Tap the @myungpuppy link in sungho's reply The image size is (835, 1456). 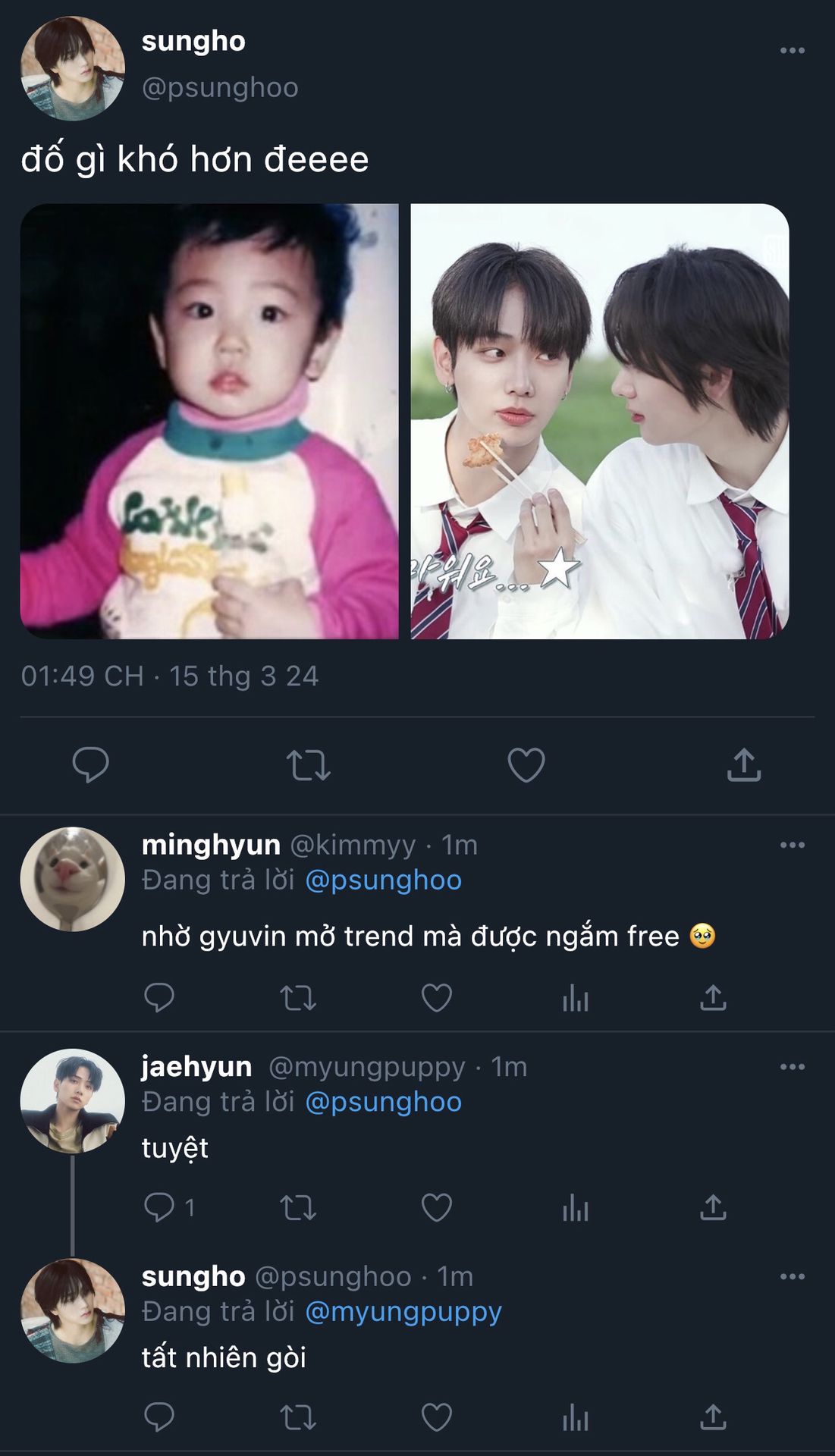pyautogui.click(x=403, y=1312)
